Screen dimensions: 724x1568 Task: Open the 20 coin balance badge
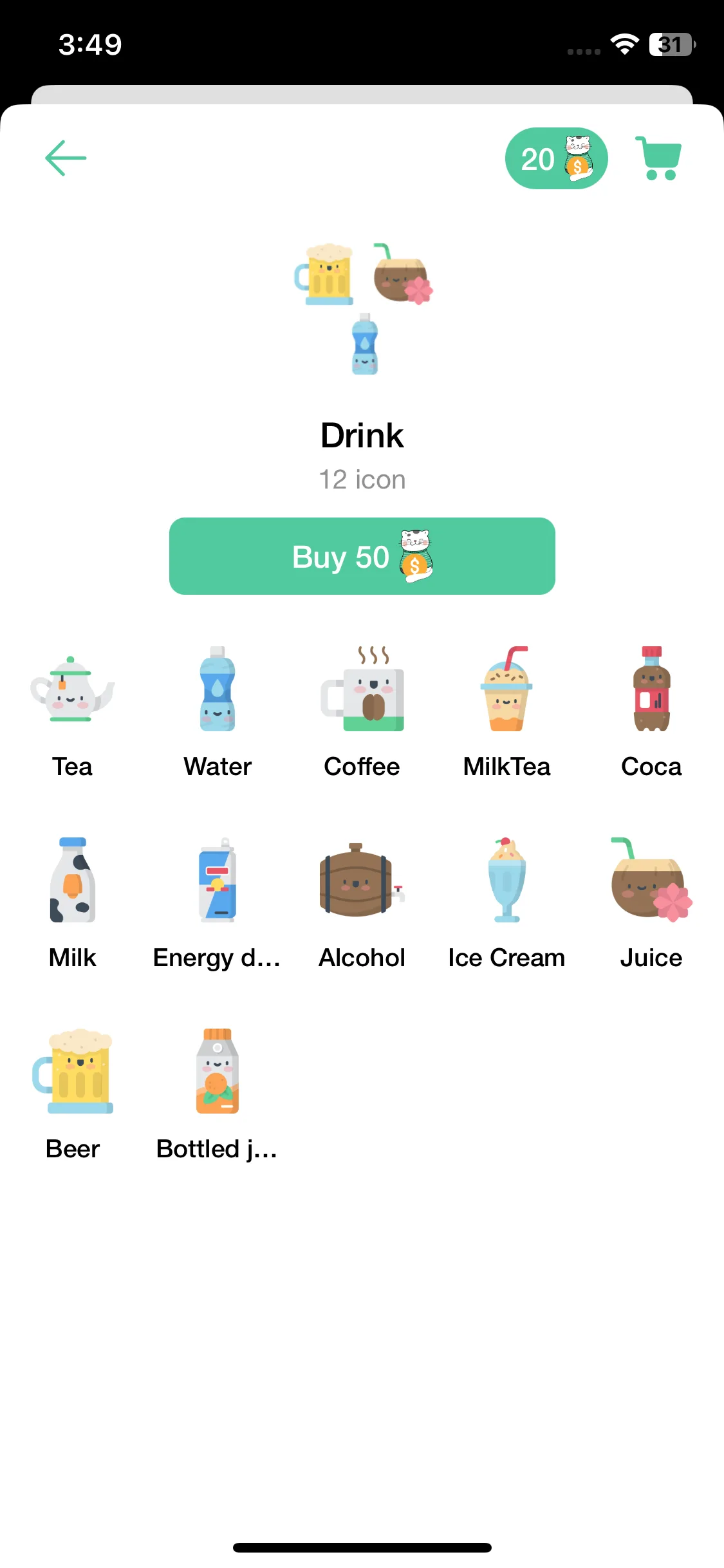(556, 158)
